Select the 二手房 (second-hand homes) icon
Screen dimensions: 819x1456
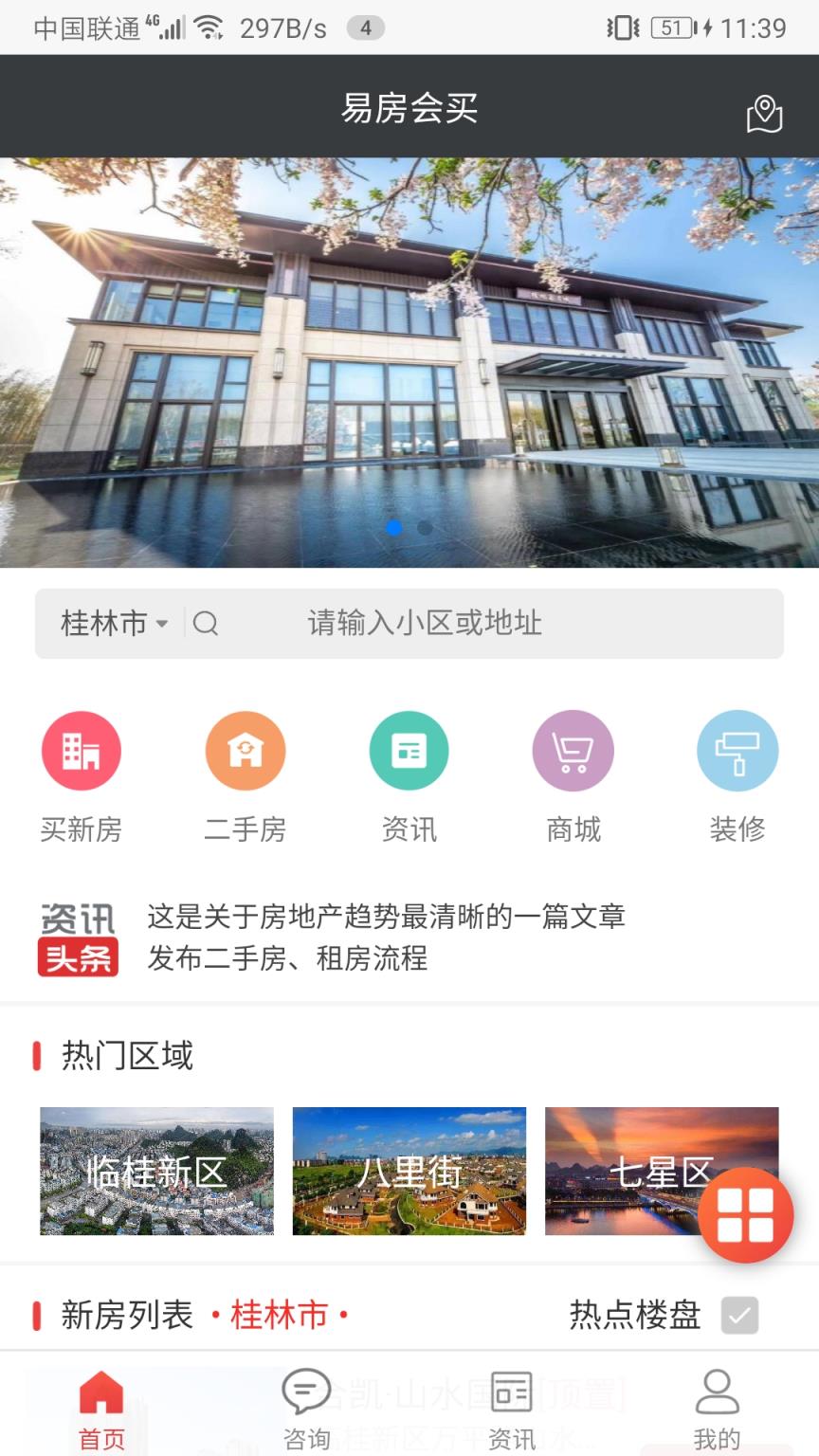click(246, 750)
